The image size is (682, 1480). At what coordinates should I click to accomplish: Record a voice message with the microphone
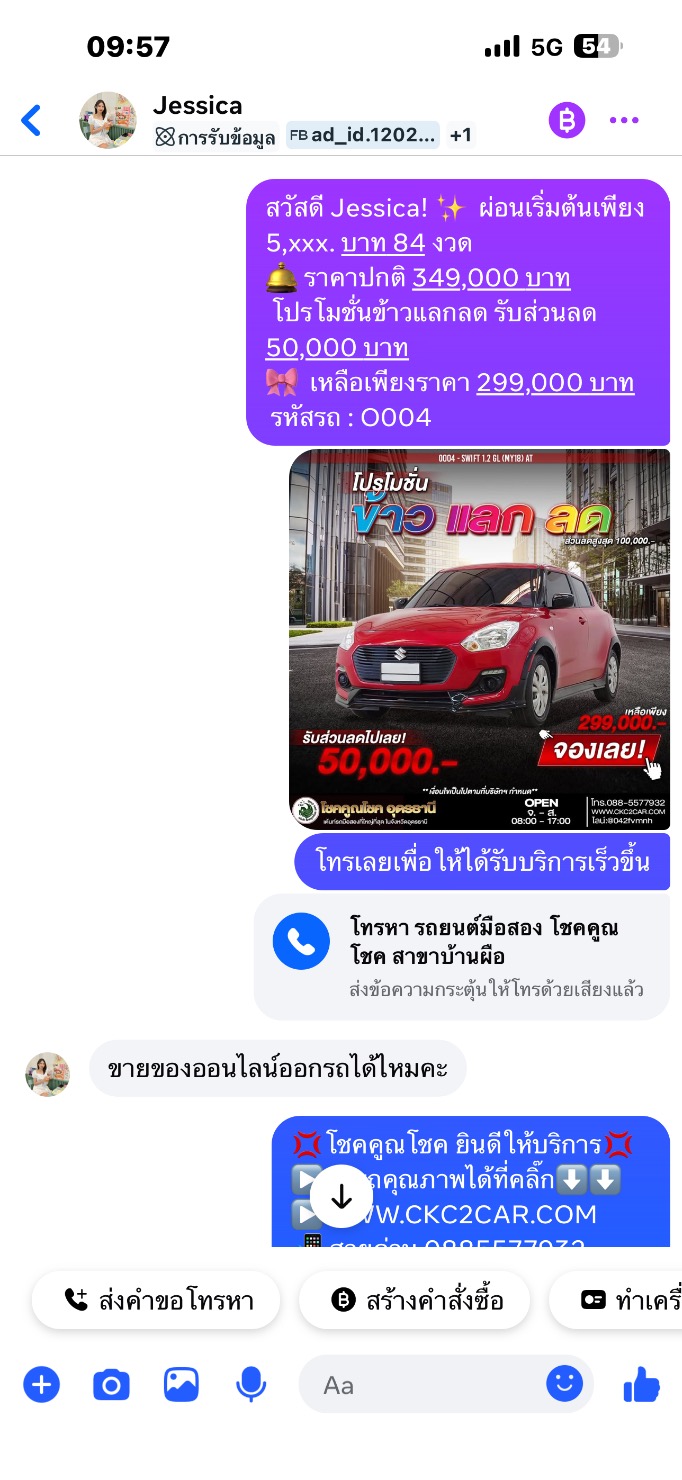pyautogui.click(x=251, y=1385)
